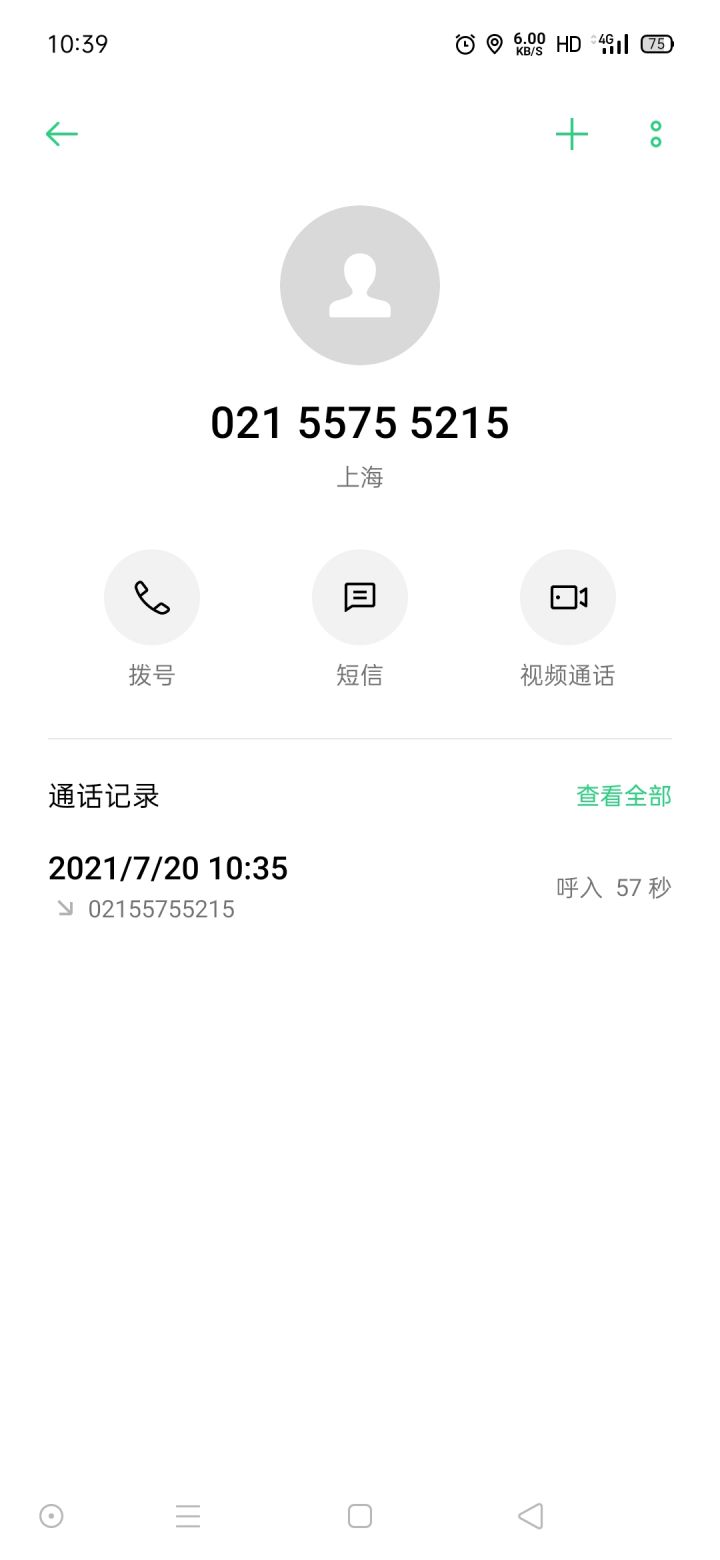
Task: Send a 短信 to this number
Action: click(x=360, y=597)
